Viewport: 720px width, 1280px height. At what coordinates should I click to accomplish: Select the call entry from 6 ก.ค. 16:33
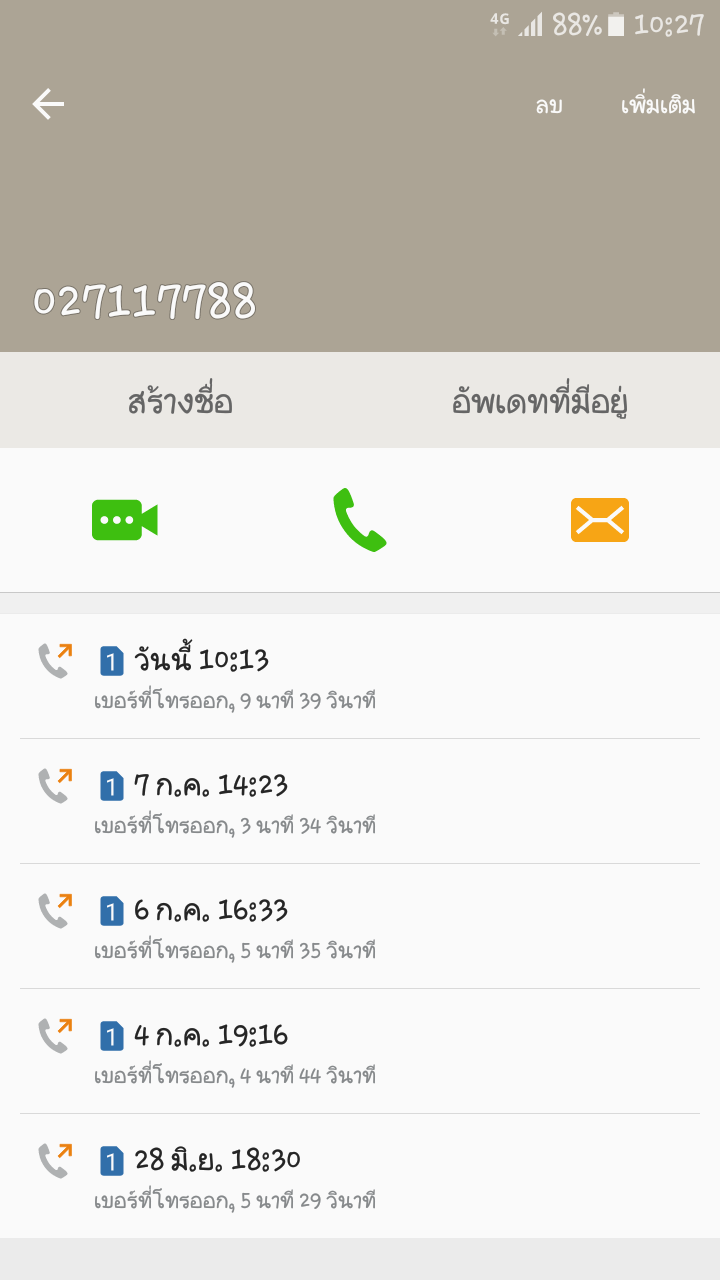point(360,926)
